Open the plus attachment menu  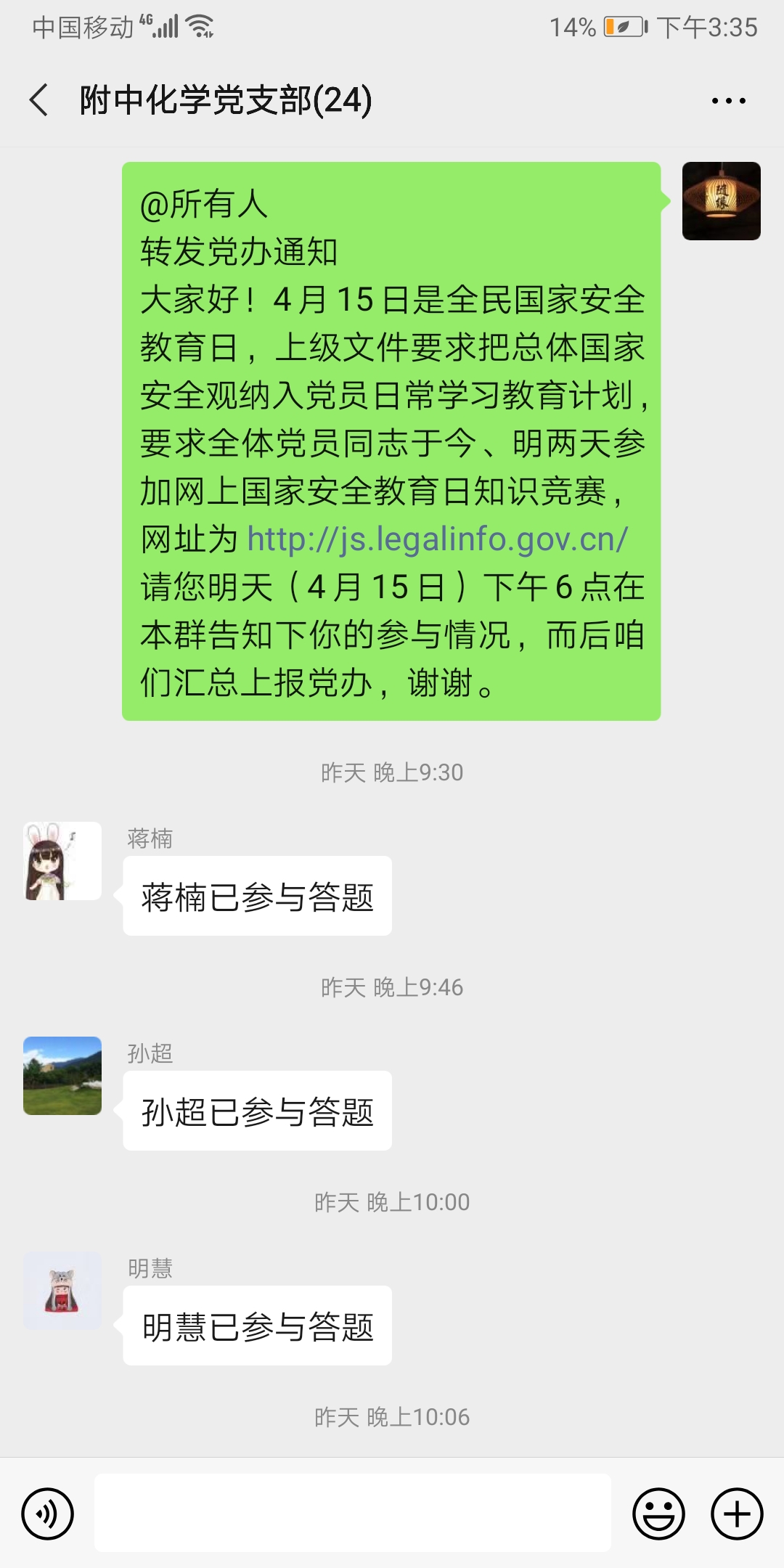point(736,1514)
